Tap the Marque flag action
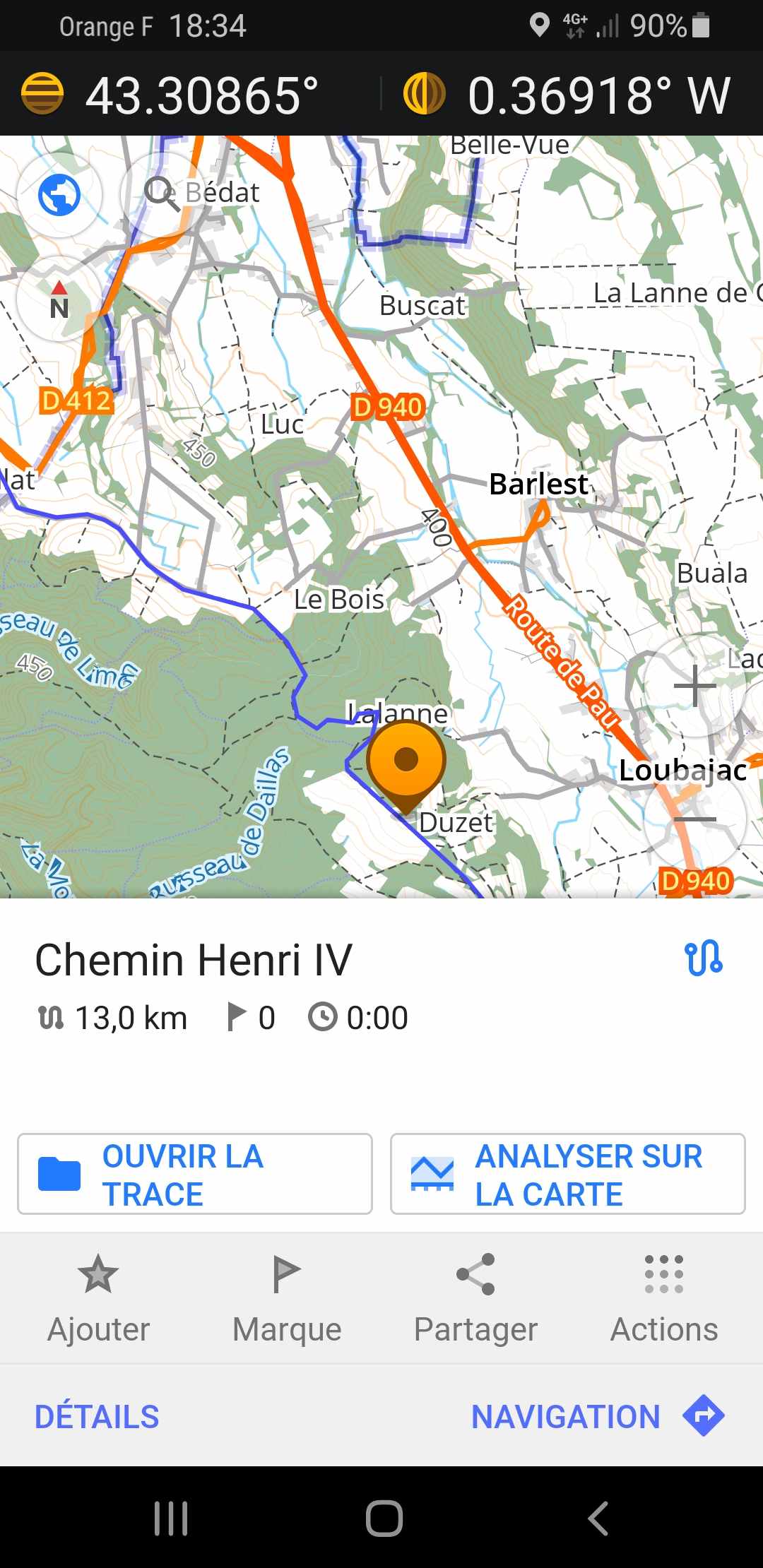Screen dimensions: 763x1568 point(287,1298)
